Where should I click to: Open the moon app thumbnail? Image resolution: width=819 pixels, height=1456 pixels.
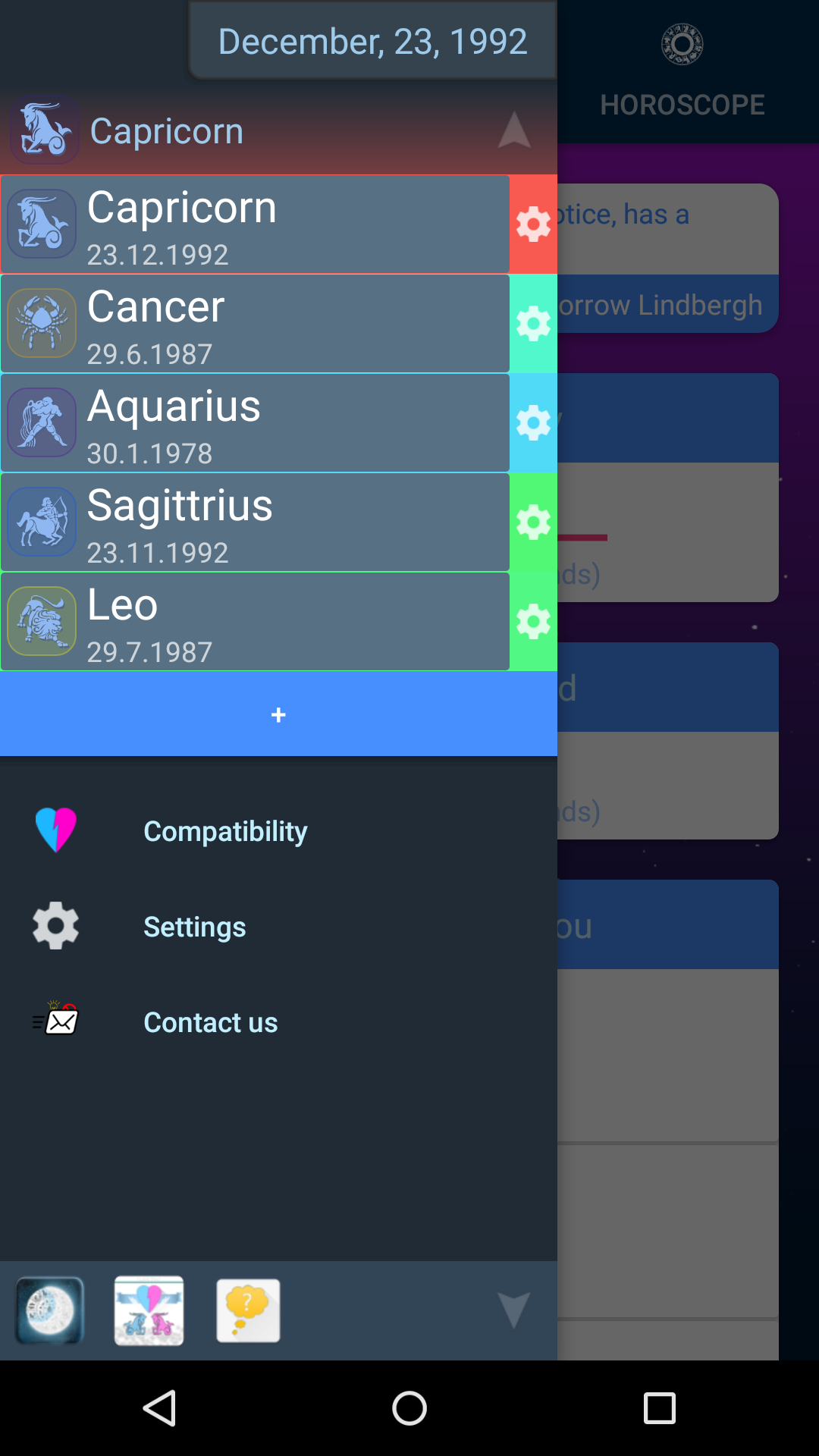[49, 1310]
